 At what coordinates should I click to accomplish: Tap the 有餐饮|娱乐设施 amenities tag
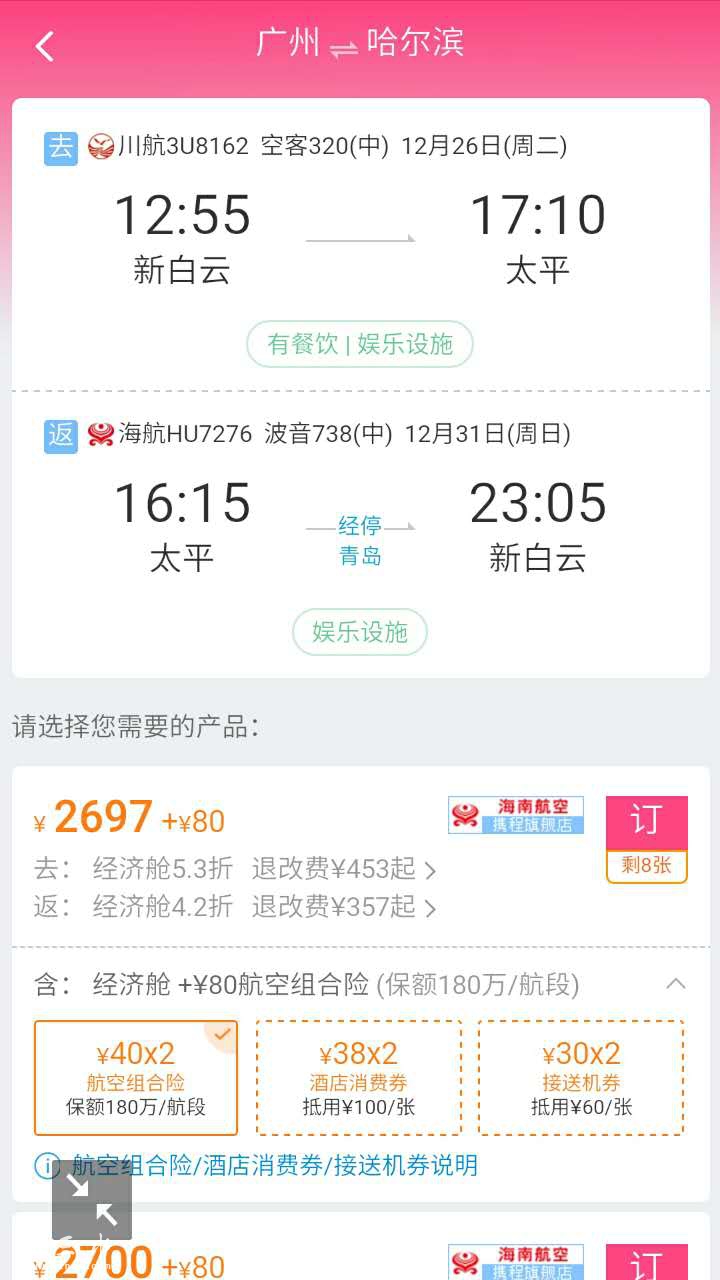pos(359,343)
